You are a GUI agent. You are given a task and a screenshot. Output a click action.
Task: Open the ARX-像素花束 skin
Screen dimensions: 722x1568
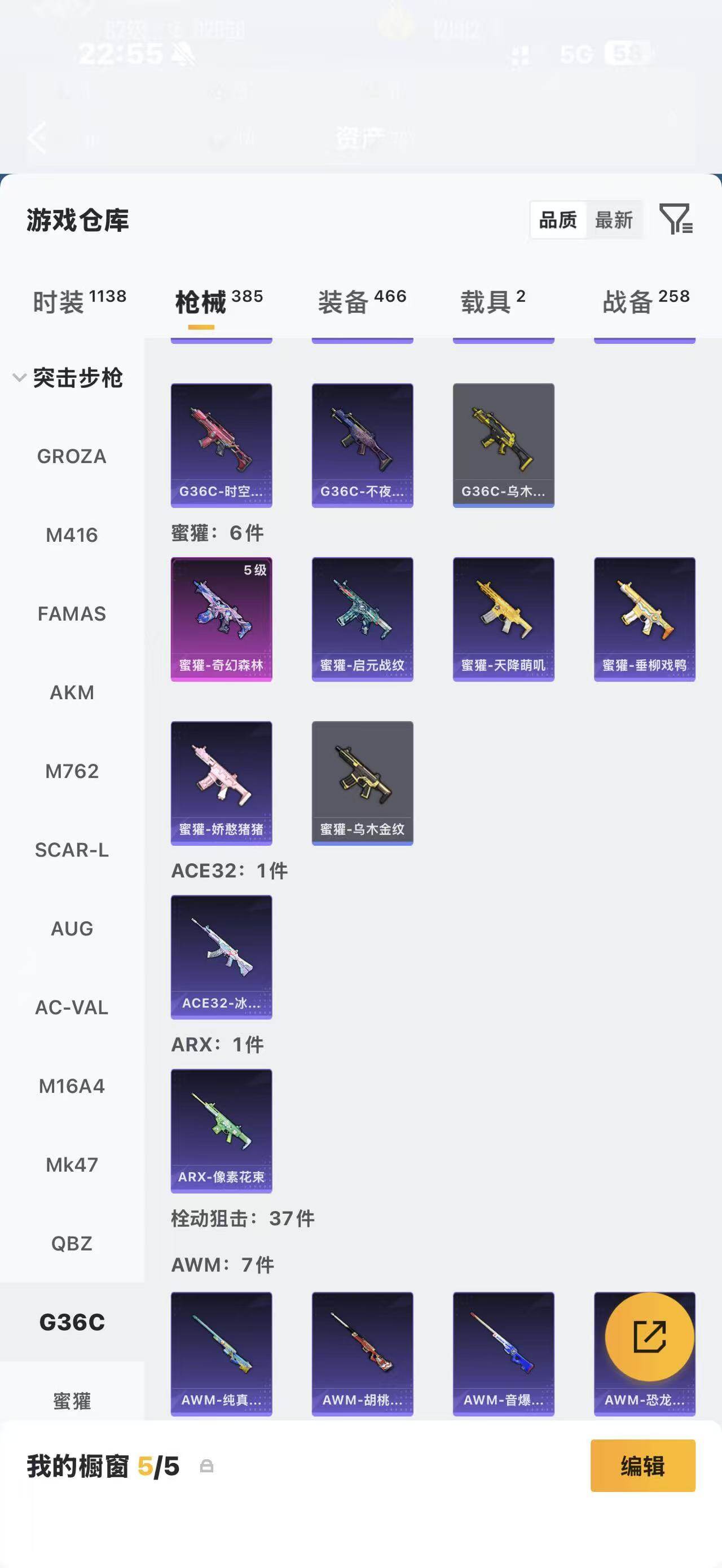221,1131
